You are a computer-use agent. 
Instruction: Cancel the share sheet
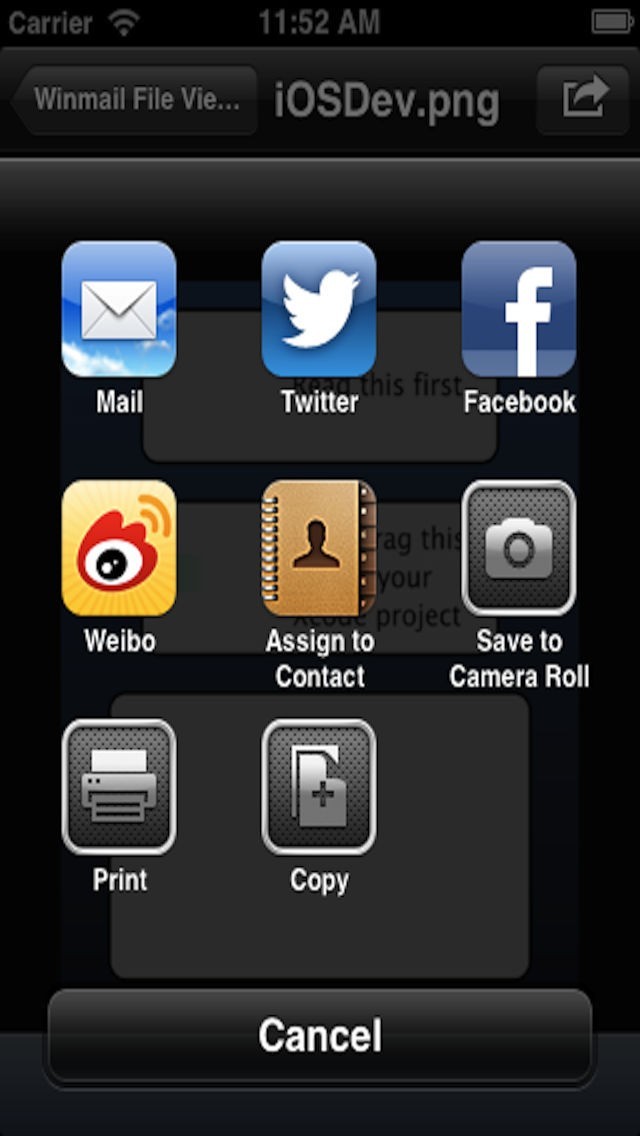coord(320,1035)
